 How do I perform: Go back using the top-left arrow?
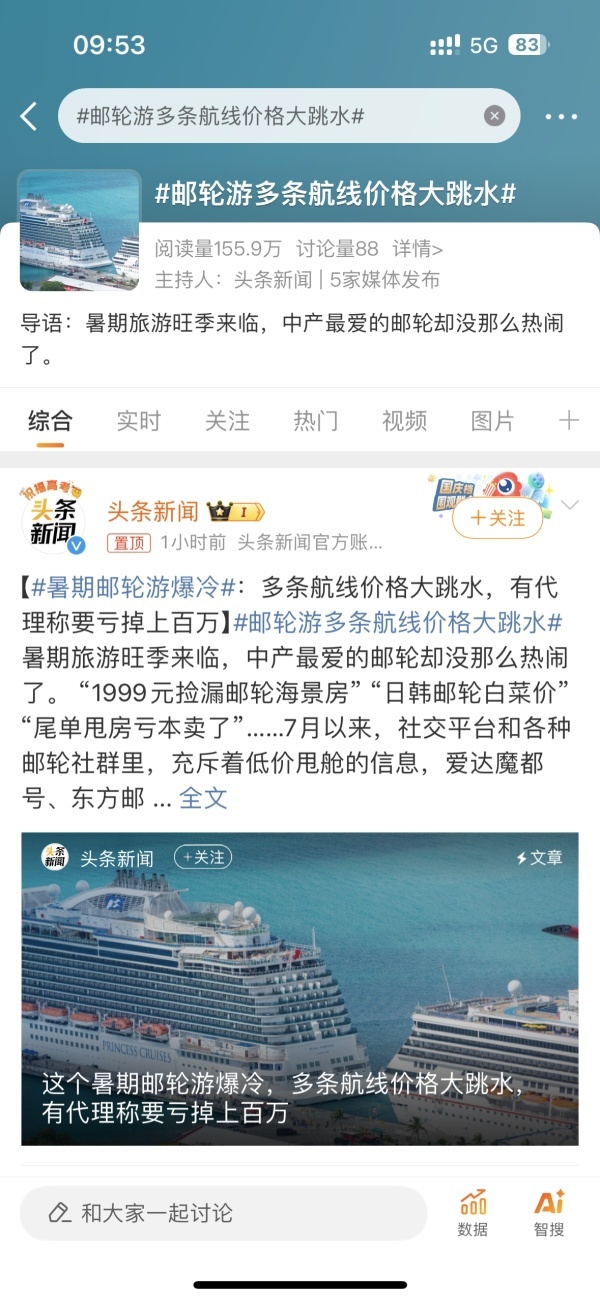coord(29,117)
